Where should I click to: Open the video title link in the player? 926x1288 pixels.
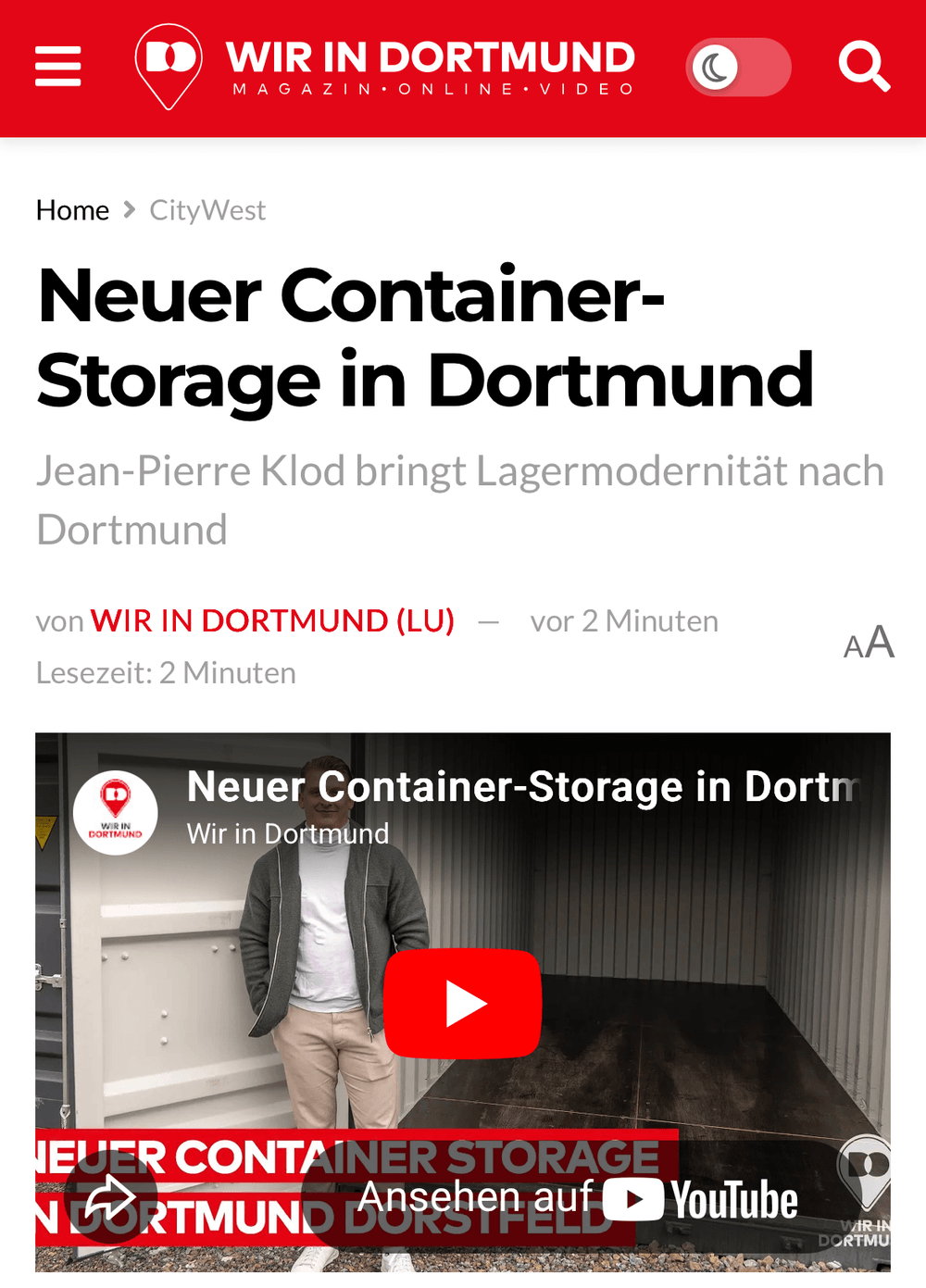tap(523, 787)
